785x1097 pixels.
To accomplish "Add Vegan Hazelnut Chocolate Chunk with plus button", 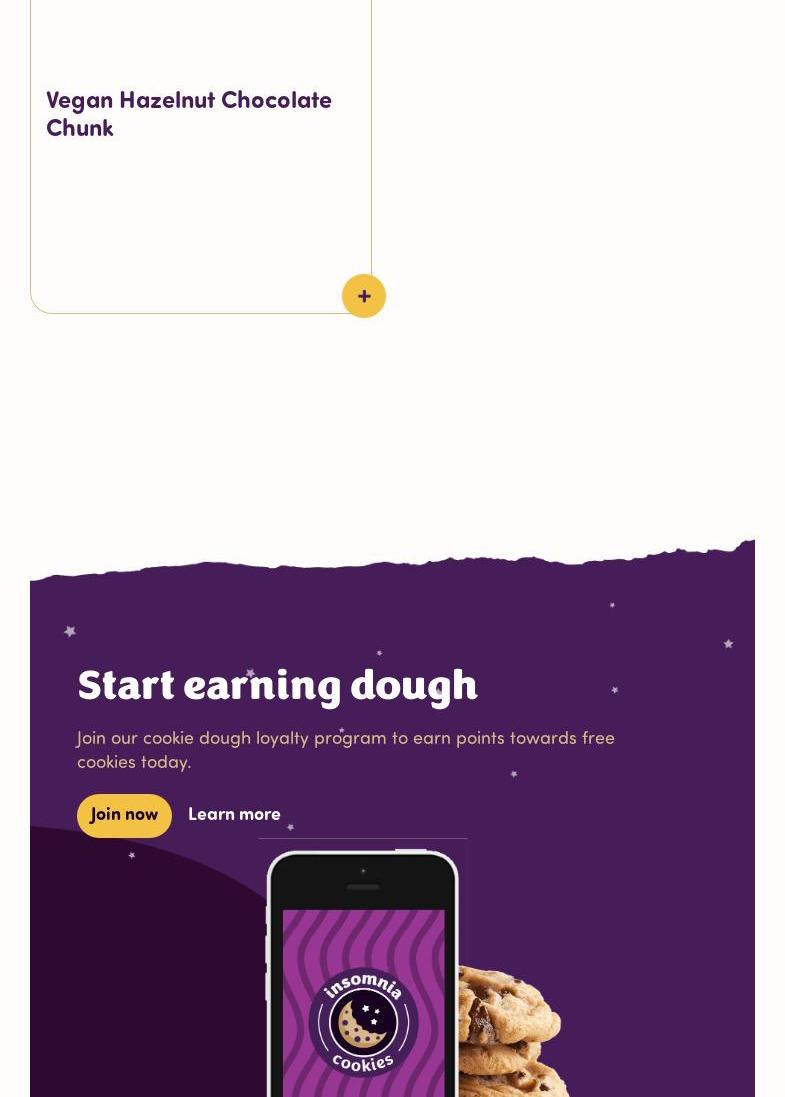I will point(364,296).
